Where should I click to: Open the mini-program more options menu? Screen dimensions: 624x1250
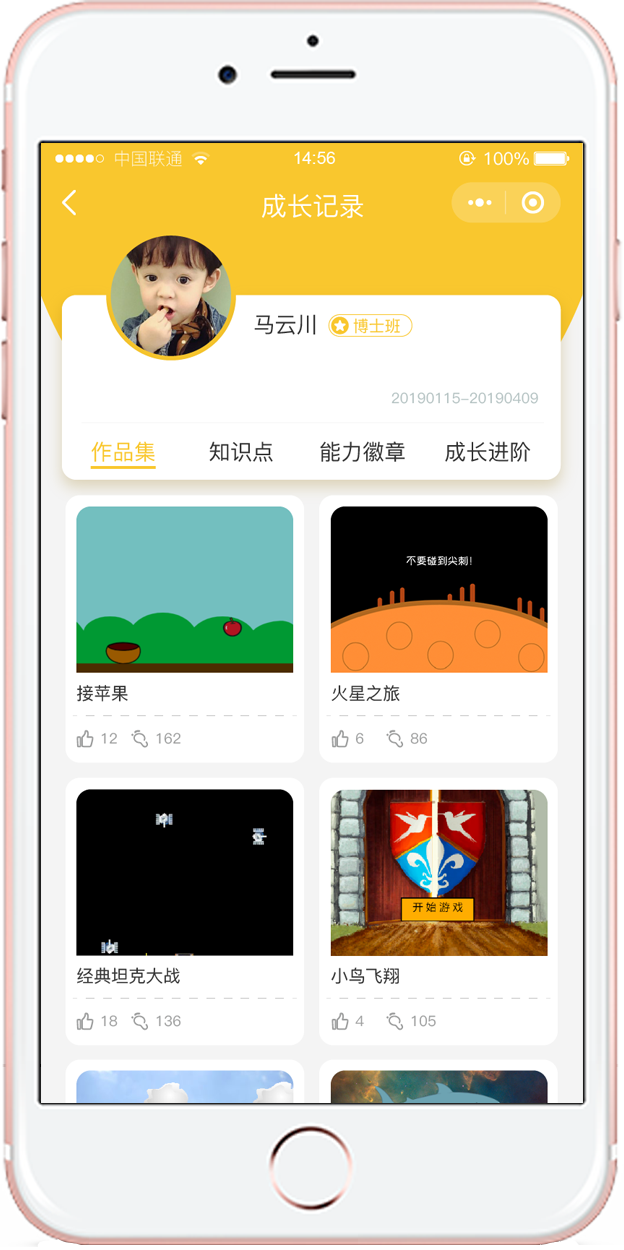click(480, 203)
